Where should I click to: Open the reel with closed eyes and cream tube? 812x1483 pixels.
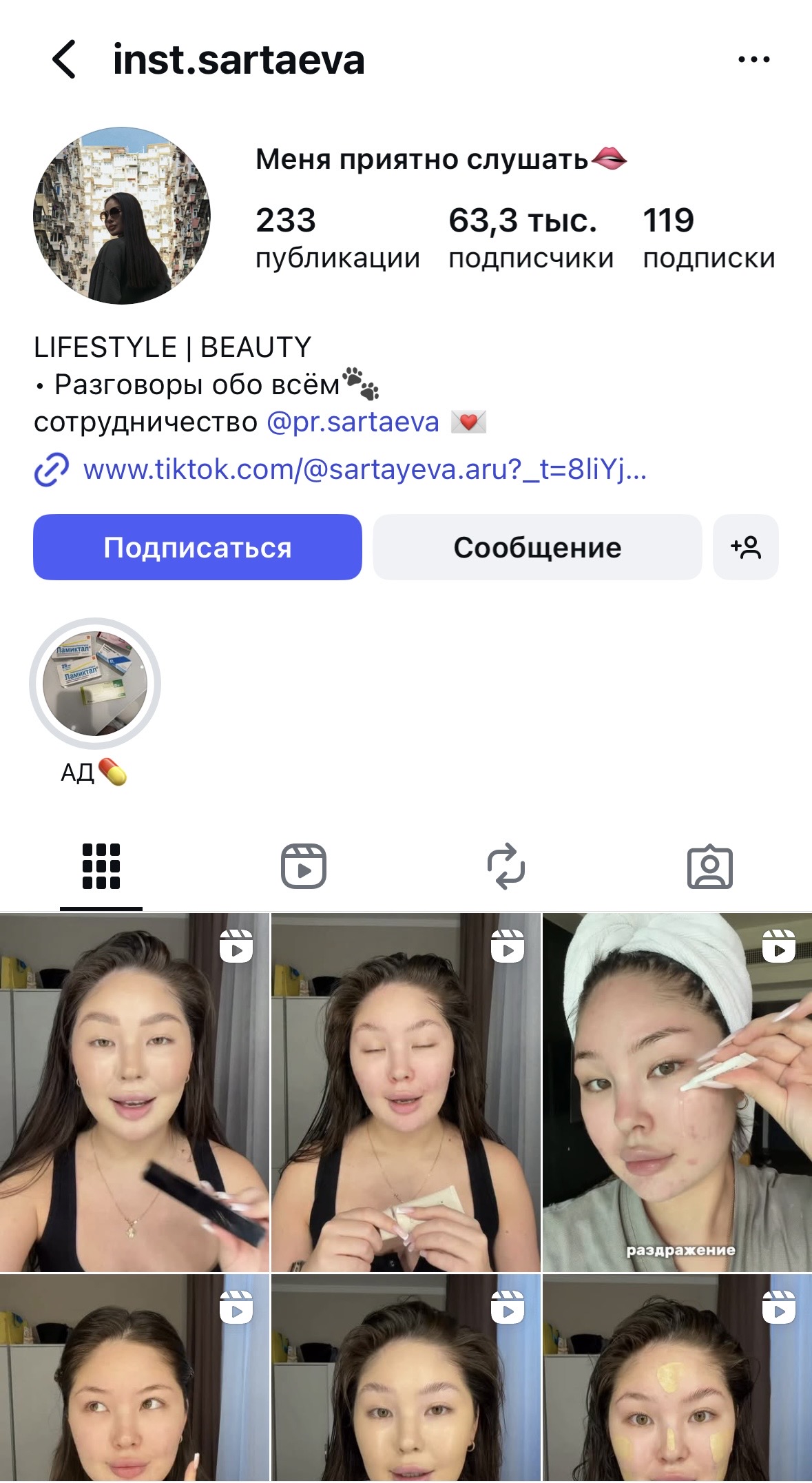[x=406, y=1092]
